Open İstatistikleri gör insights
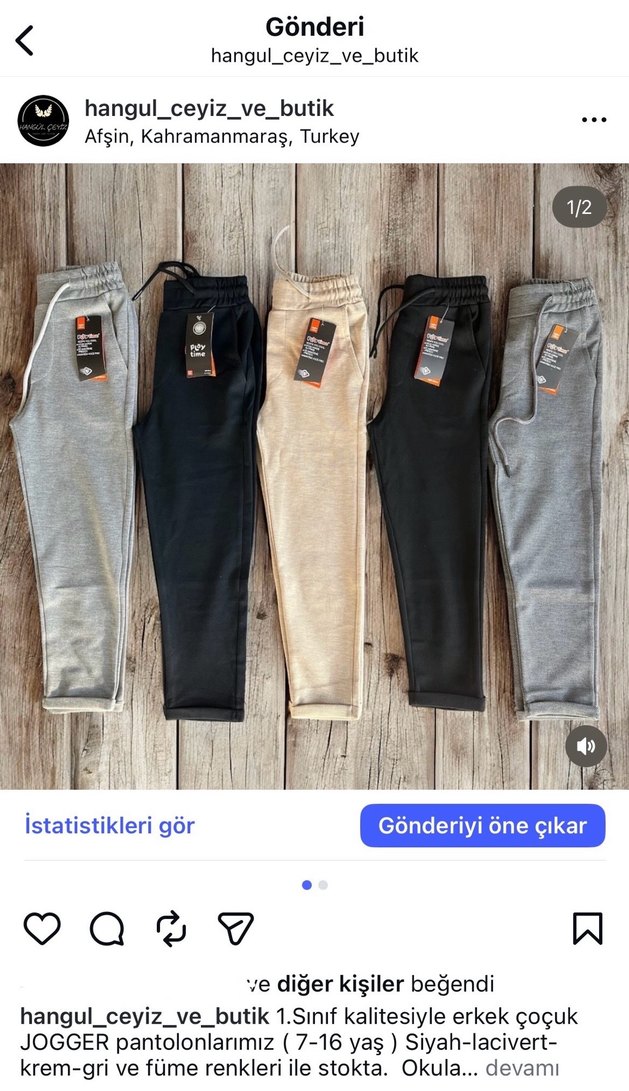The height and width of the screenshot is (1091, 629). click(109, 826)
